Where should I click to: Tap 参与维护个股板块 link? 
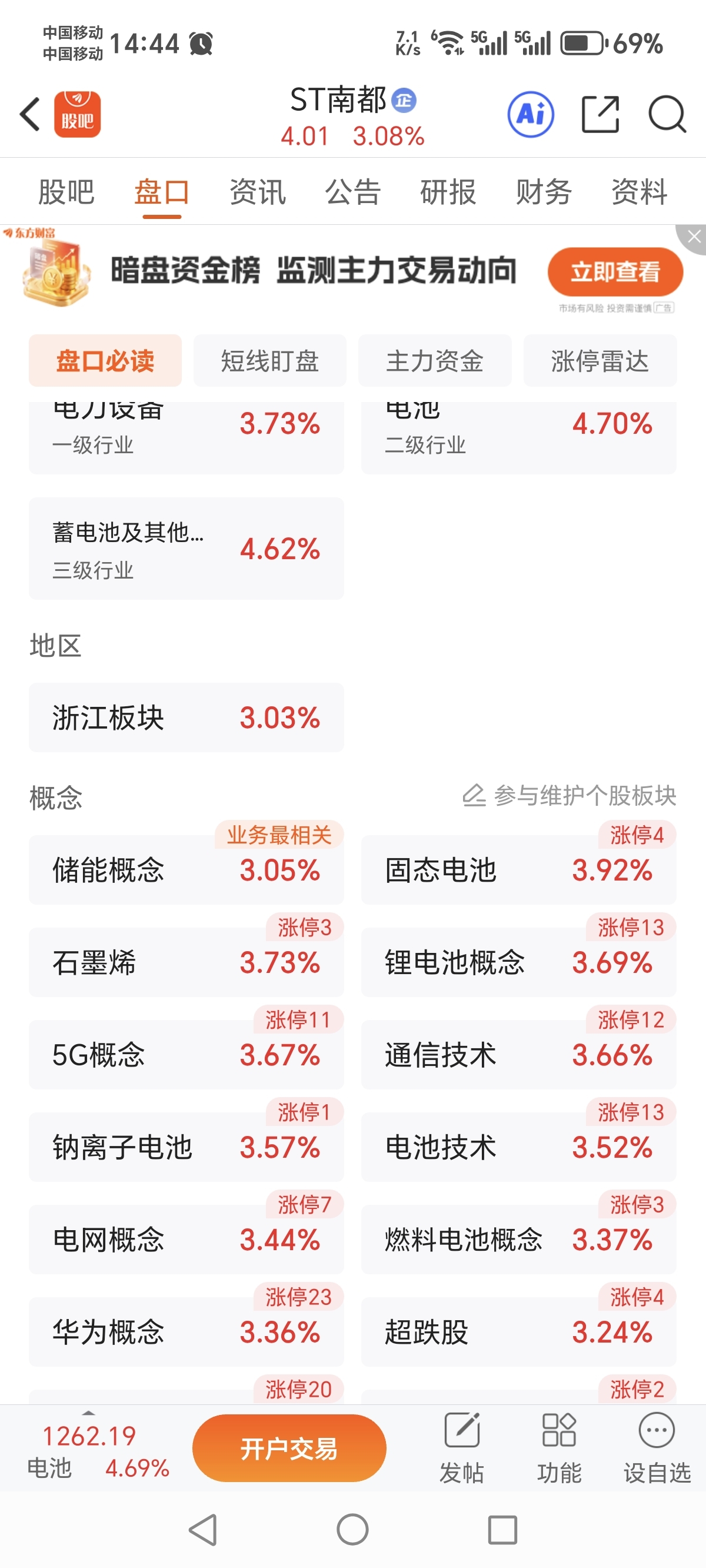coord(570,796)
